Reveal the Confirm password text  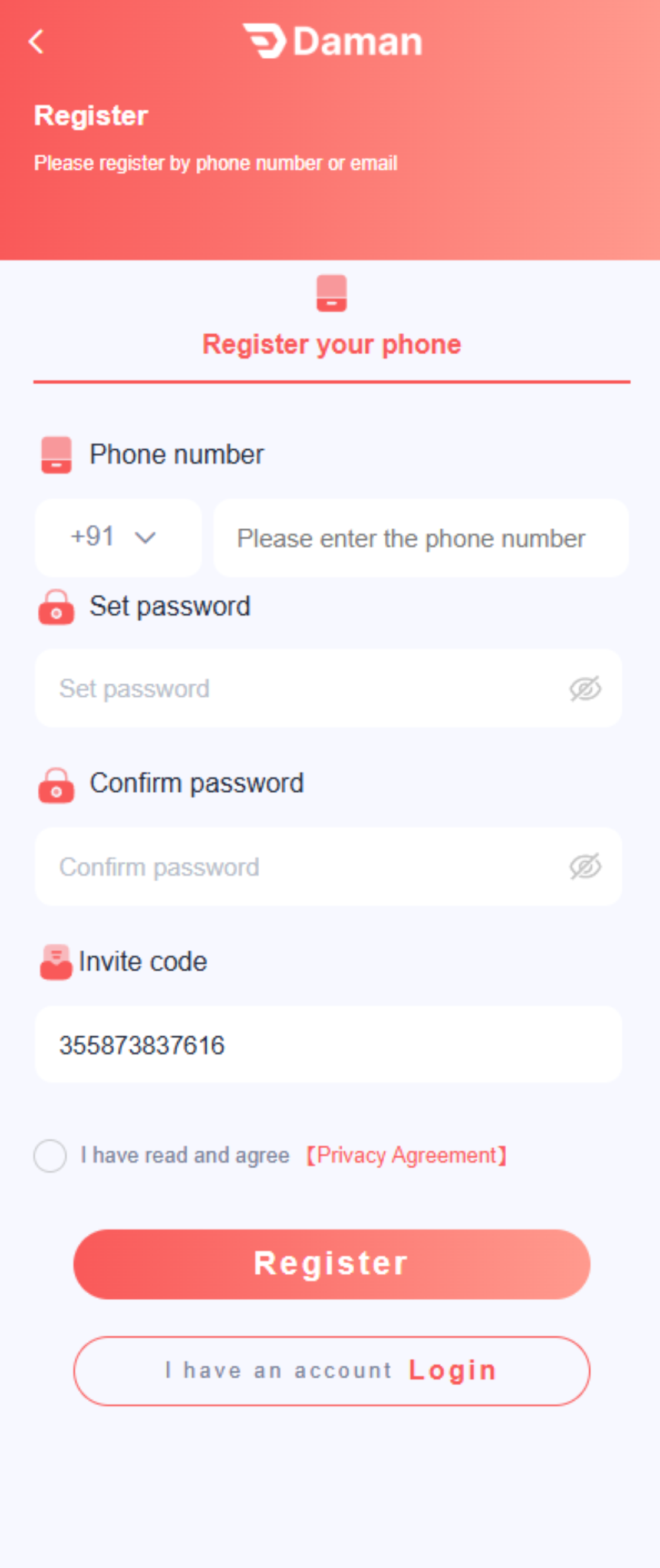[585, 867]
